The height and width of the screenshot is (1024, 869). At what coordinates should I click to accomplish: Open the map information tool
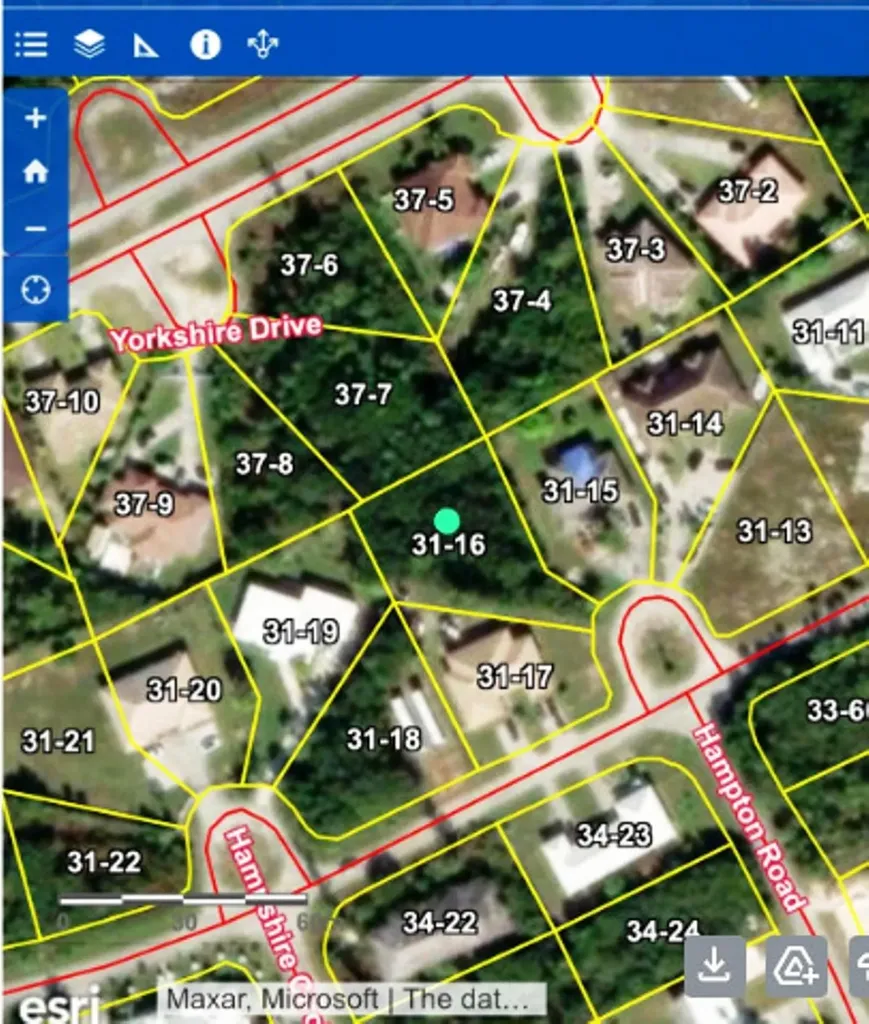click(205, 44)
